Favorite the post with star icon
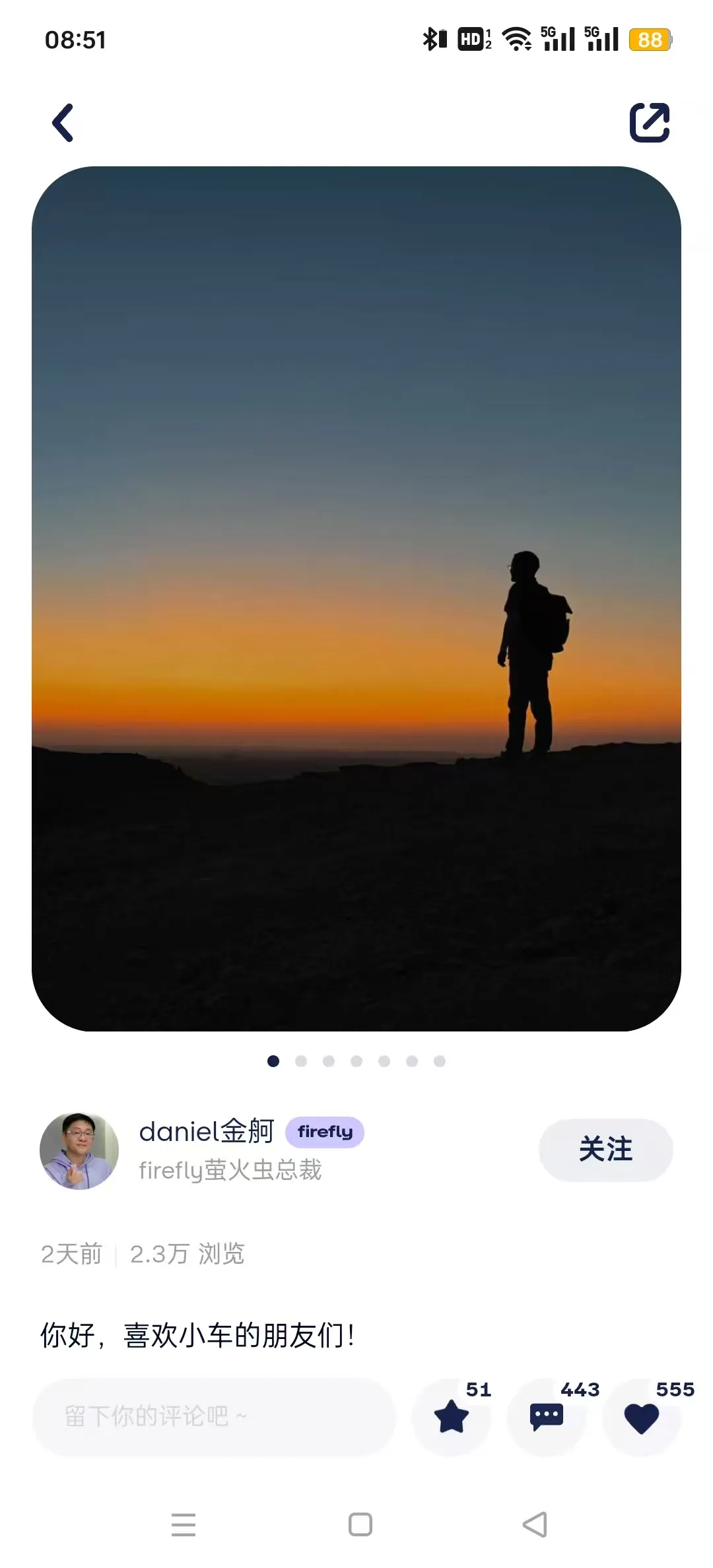Screen dimensions: 713x1568 [452, 1416]
